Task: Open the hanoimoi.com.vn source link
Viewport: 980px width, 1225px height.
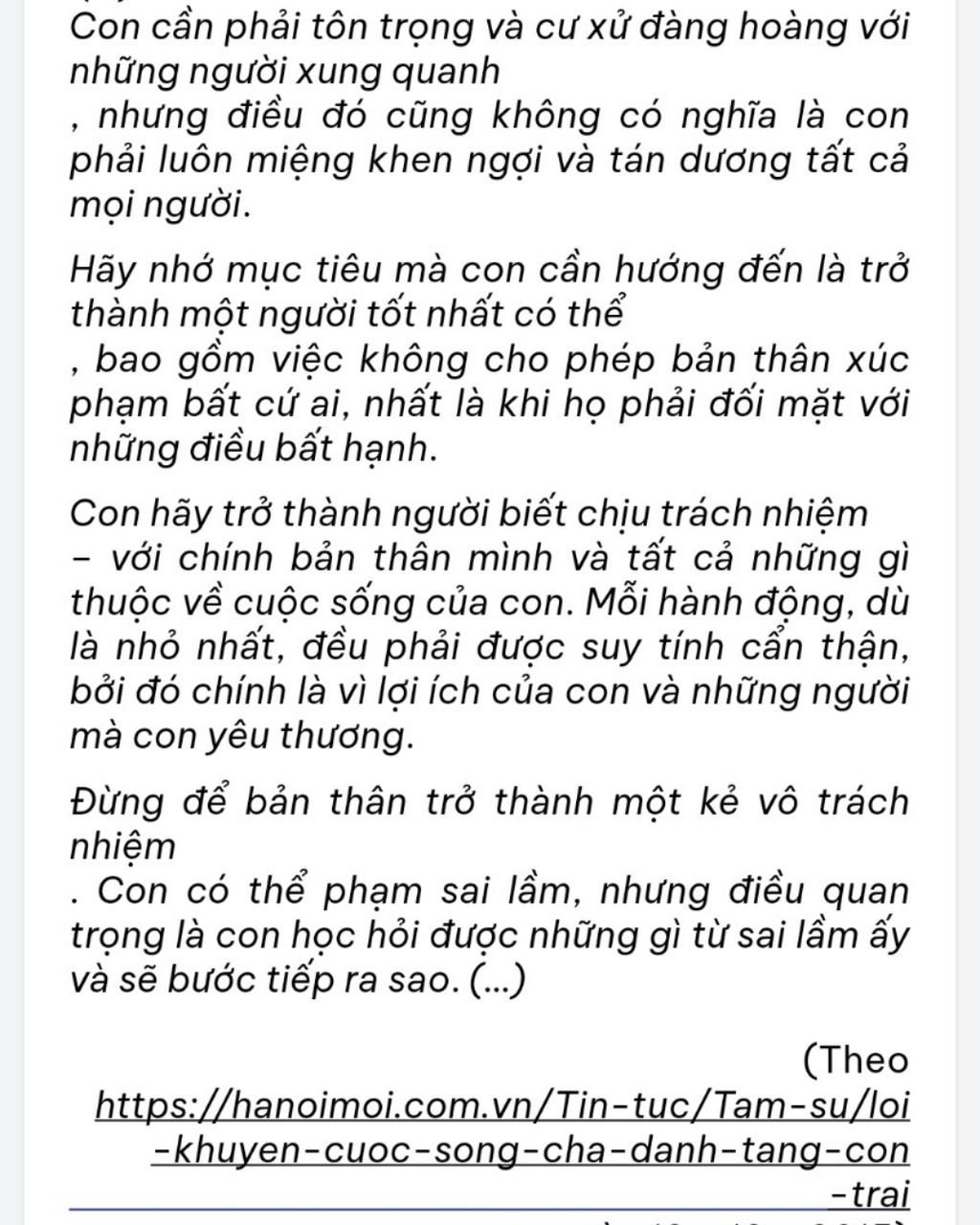Action: pyautogui.click(x=502, y=1106)
